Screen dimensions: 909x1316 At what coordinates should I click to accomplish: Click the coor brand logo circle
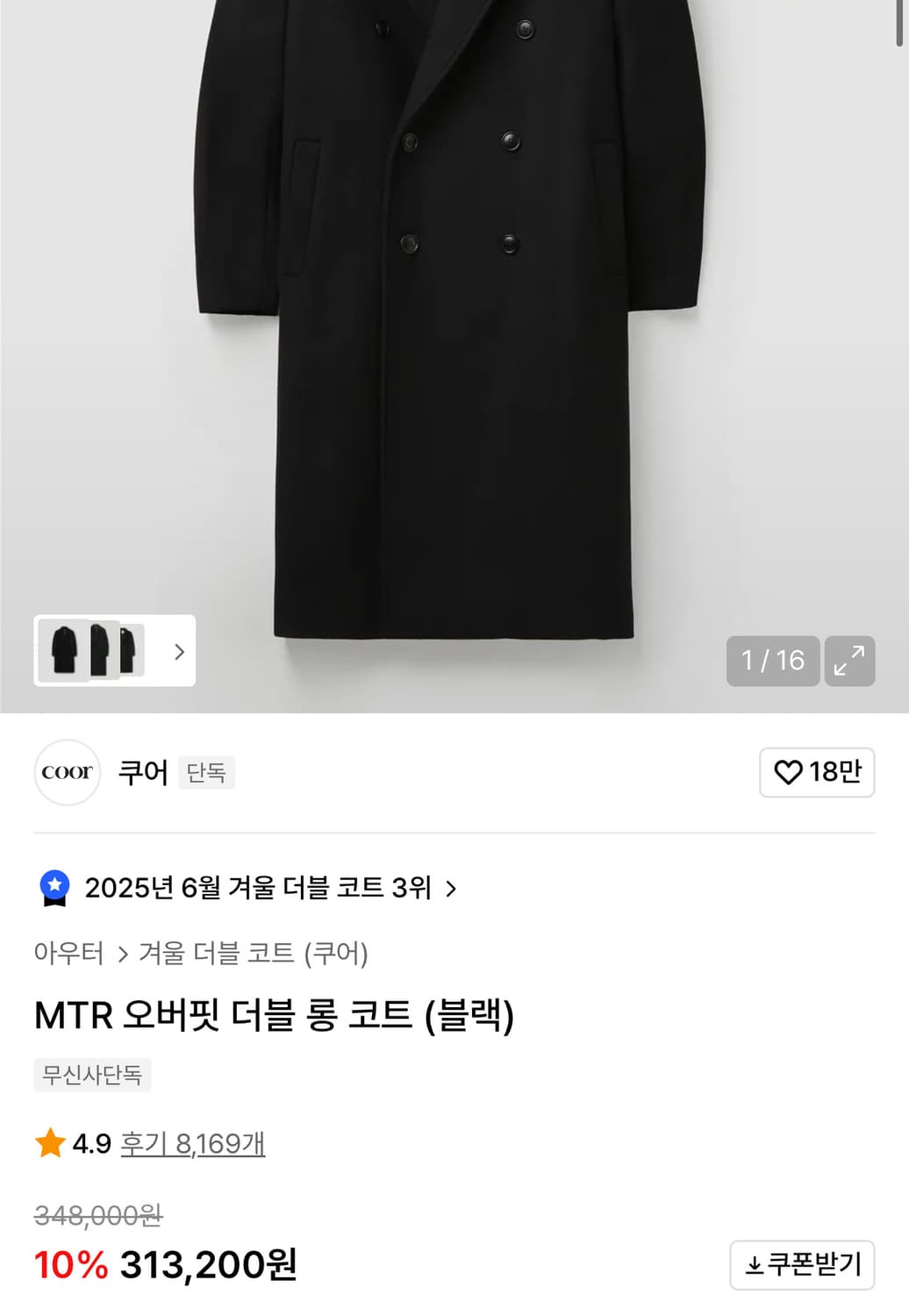[x=67, y=773]
